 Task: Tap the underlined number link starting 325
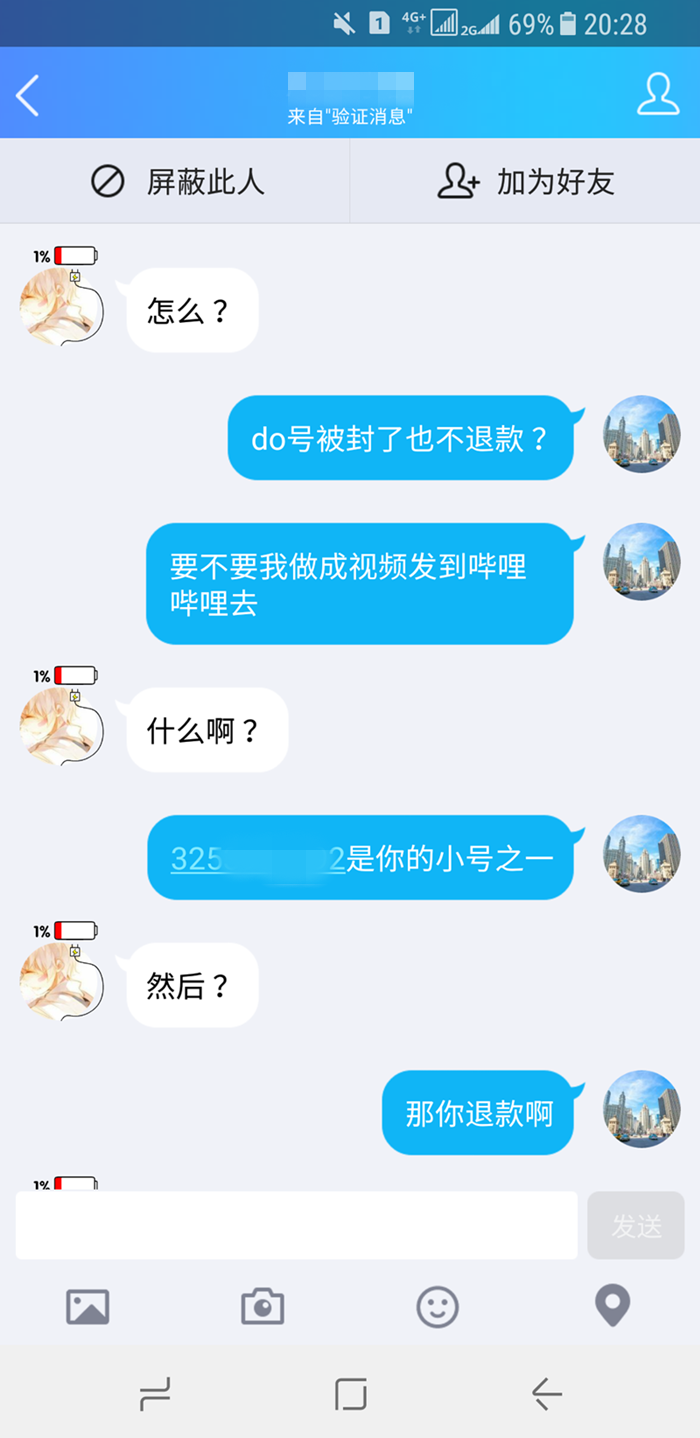[257, 859]
